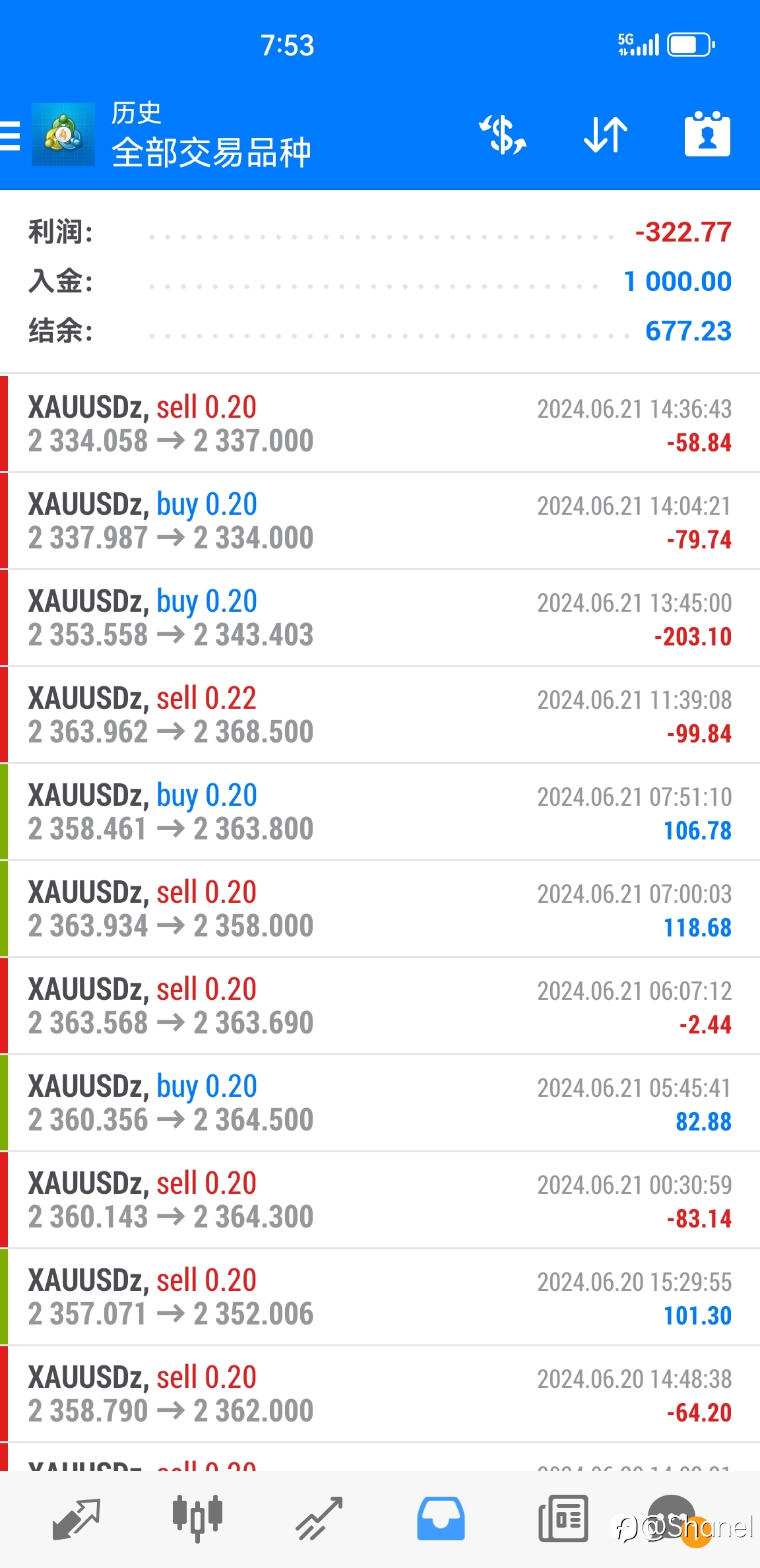Viewport: 760px width, 1568px height.
Task: Open the sell trade with loss -2.44
Action: click(380, 1006)
